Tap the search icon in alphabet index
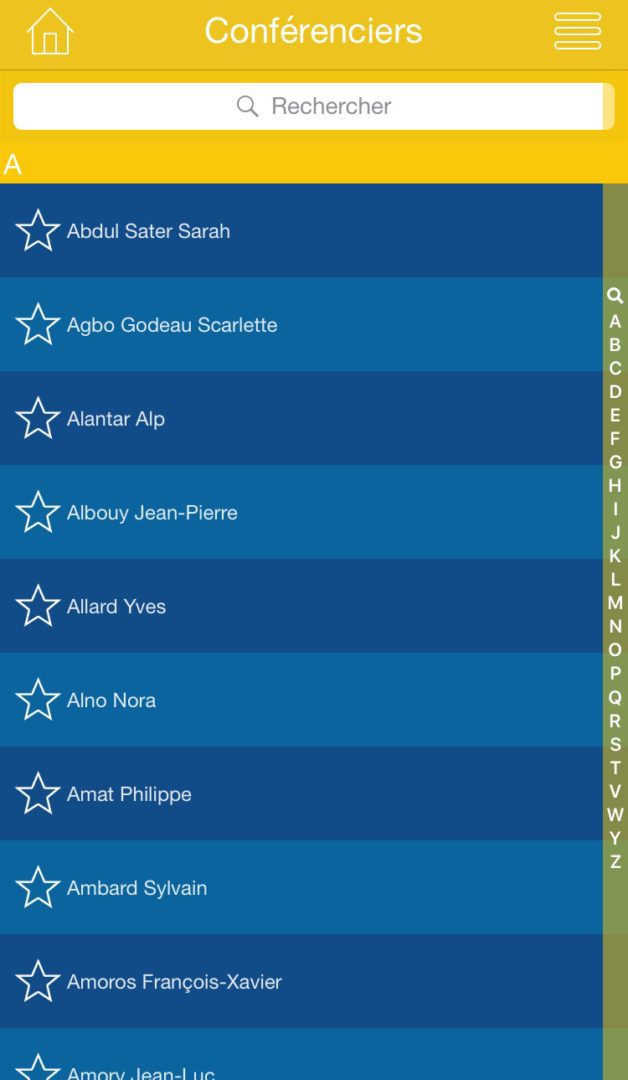This screenshot has height=1080, width=628. (x=615, y=296)
